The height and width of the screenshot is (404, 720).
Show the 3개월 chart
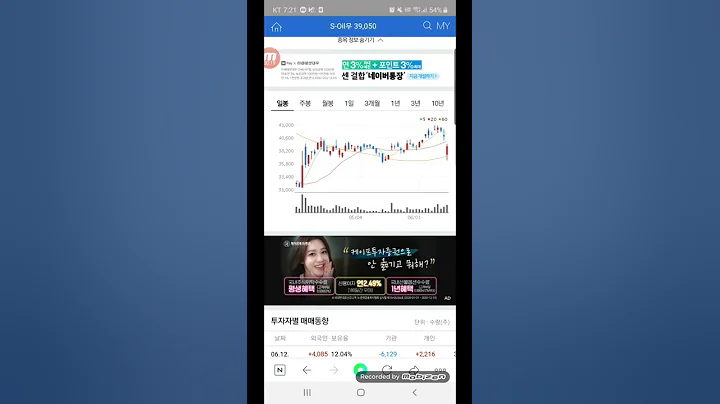pos(372,103)
